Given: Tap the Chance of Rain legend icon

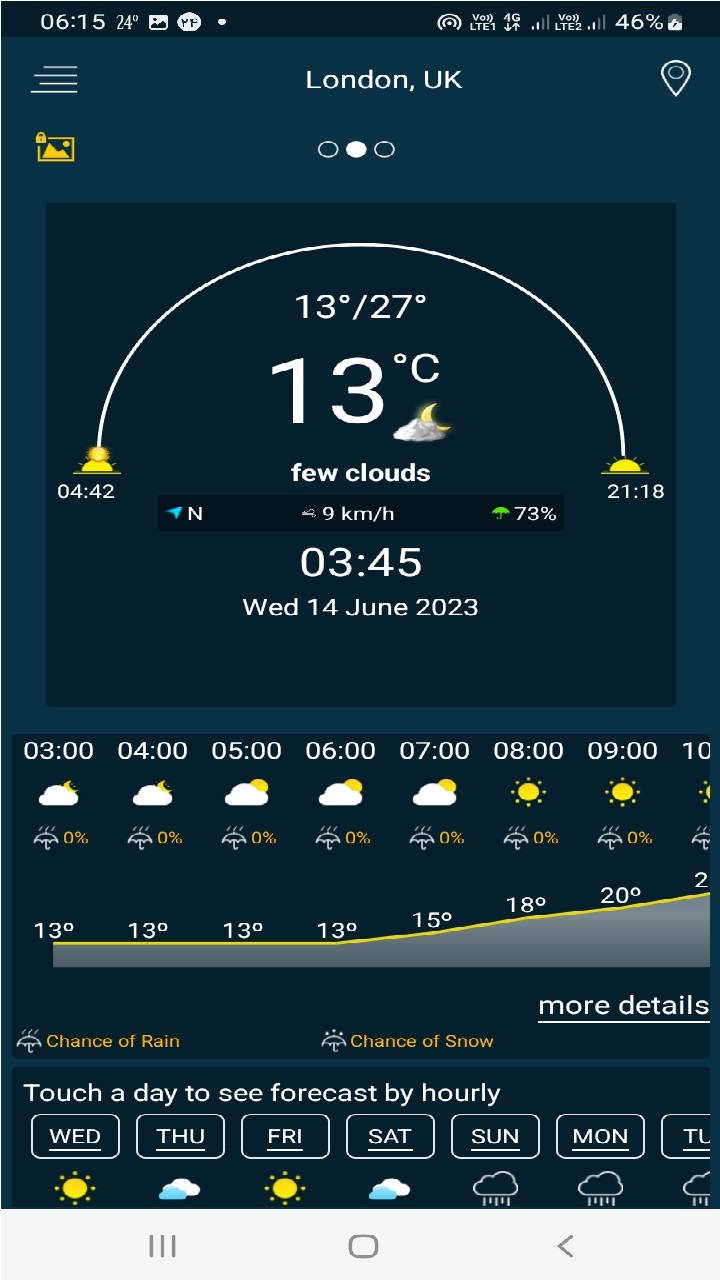Looking at the screenshot, I should [30, 1040].
